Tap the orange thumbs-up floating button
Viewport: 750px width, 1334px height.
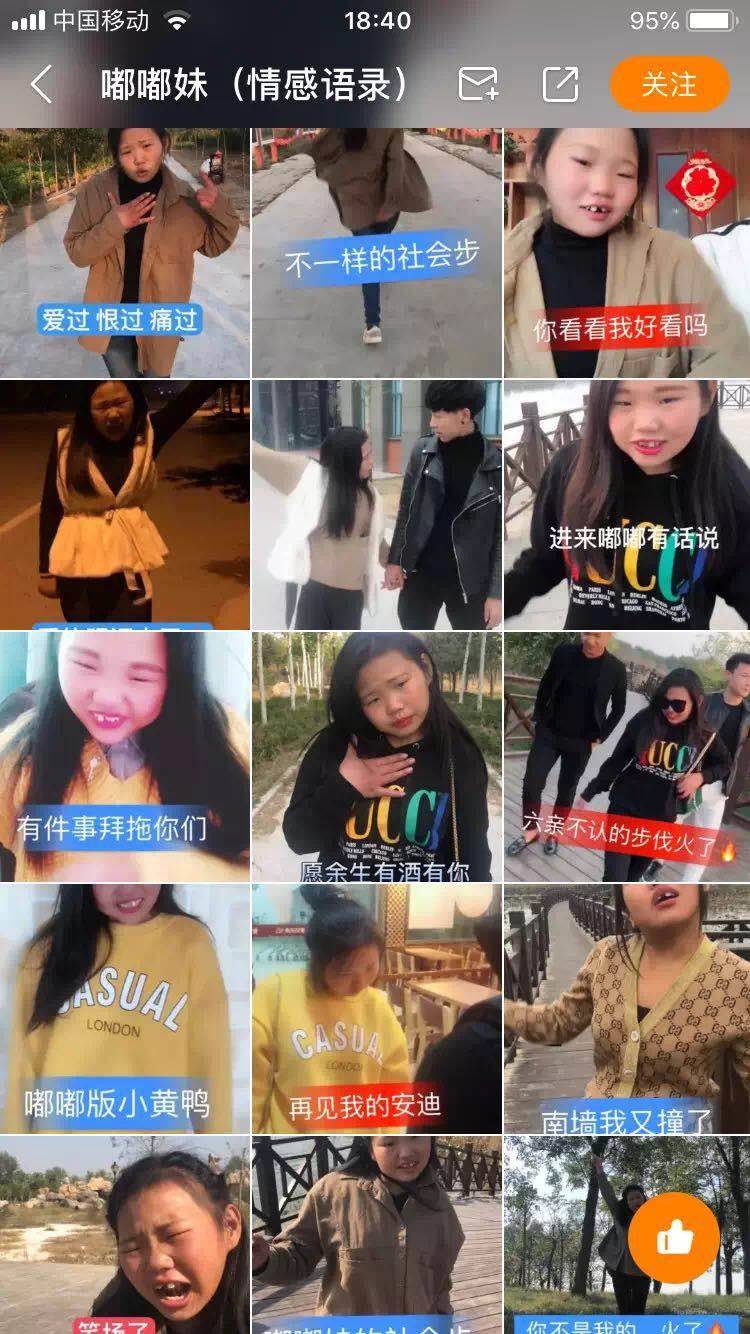[674, 1238]
